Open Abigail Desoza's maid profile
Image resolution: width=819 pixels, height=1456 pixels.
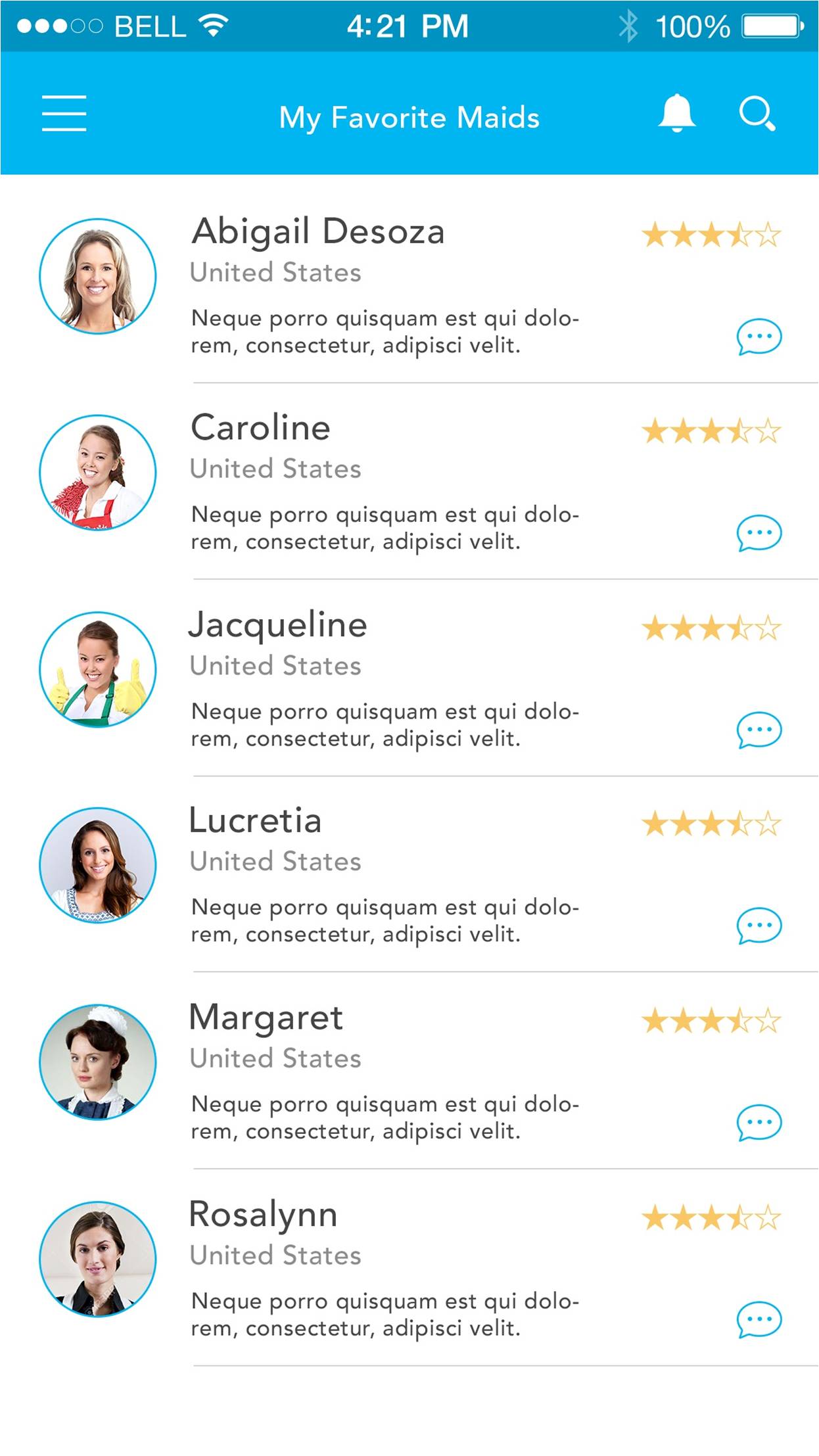click(x=318, y=232)
